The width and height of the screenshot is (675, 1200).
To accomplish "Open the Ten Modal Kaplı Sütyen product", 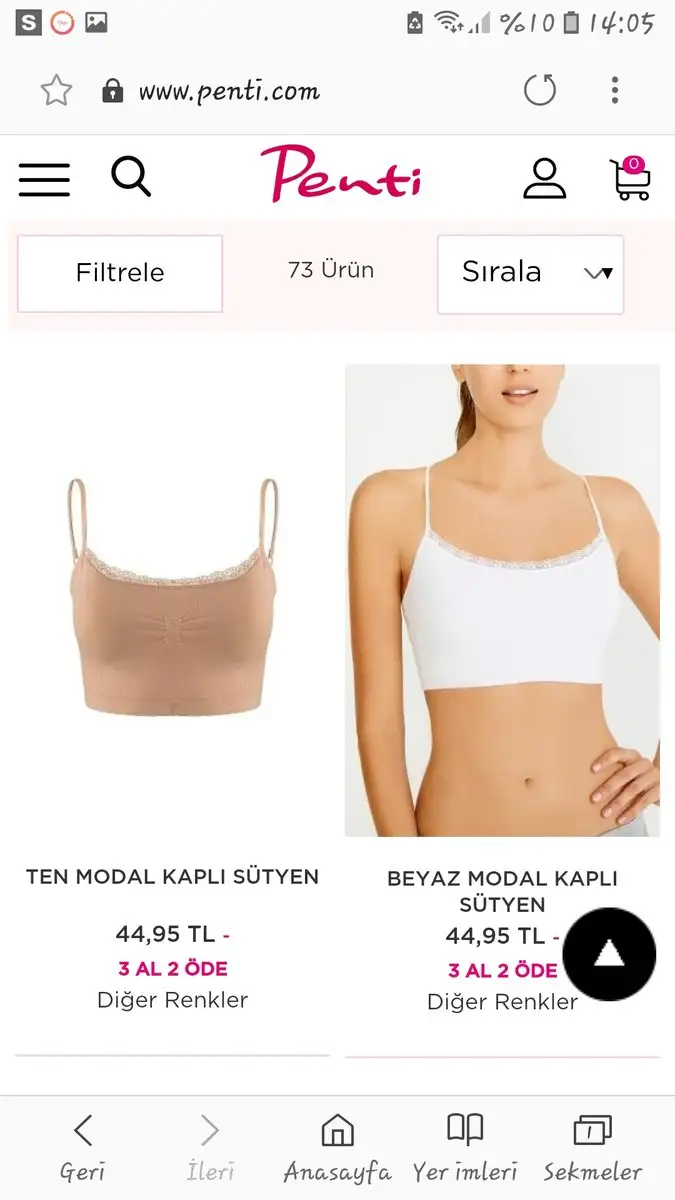I will coord(172,600).
